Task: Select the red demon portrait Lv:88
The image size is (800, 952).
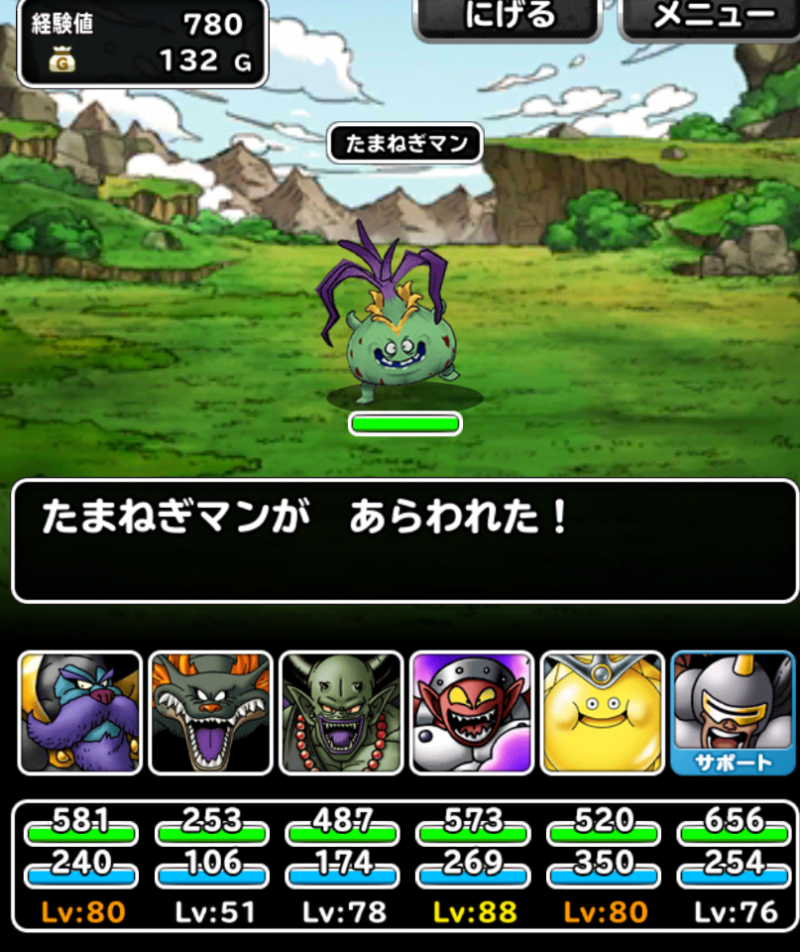Action: (x=471, y=712)
